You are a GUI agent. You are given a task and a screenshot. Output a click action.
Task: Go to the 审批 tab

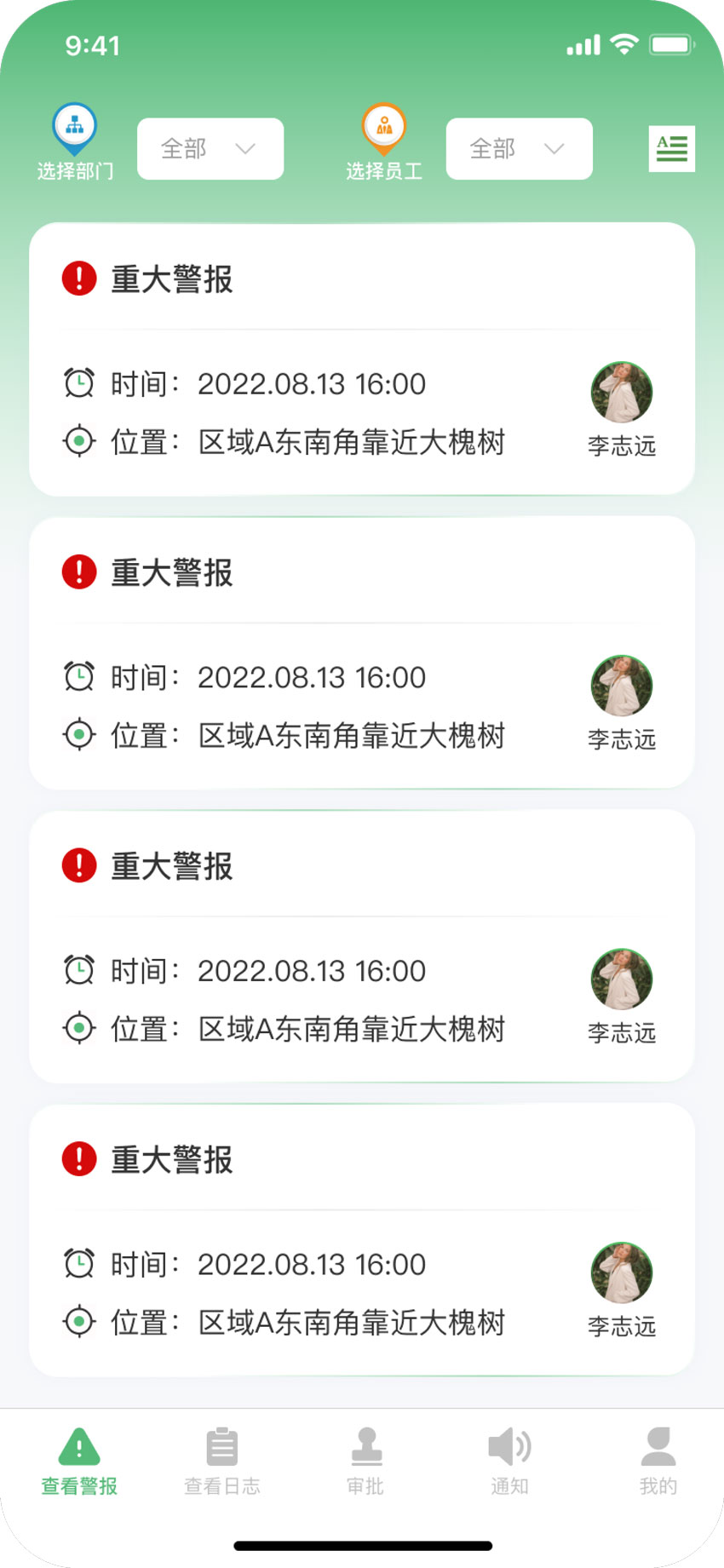(x=366, y=1462)
